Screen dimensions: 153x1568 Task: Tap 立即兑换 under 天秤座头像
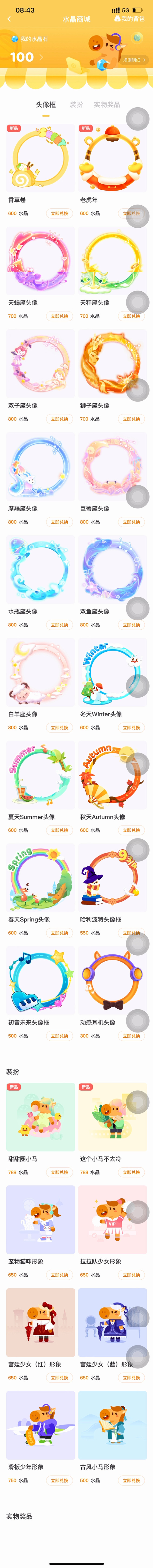tap(131, 316)
